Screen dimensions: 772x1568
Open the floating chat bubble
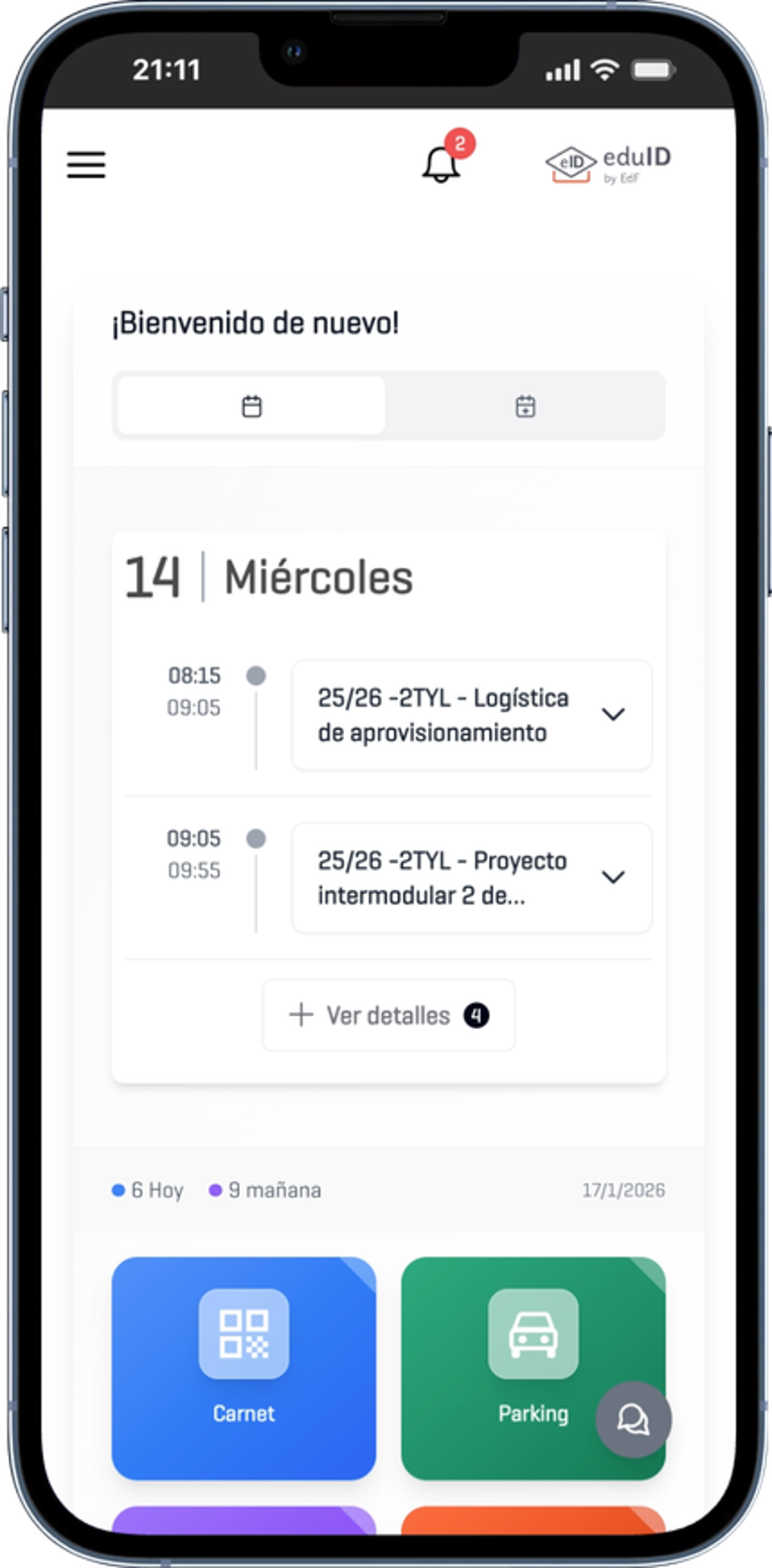pos(633,1420)
